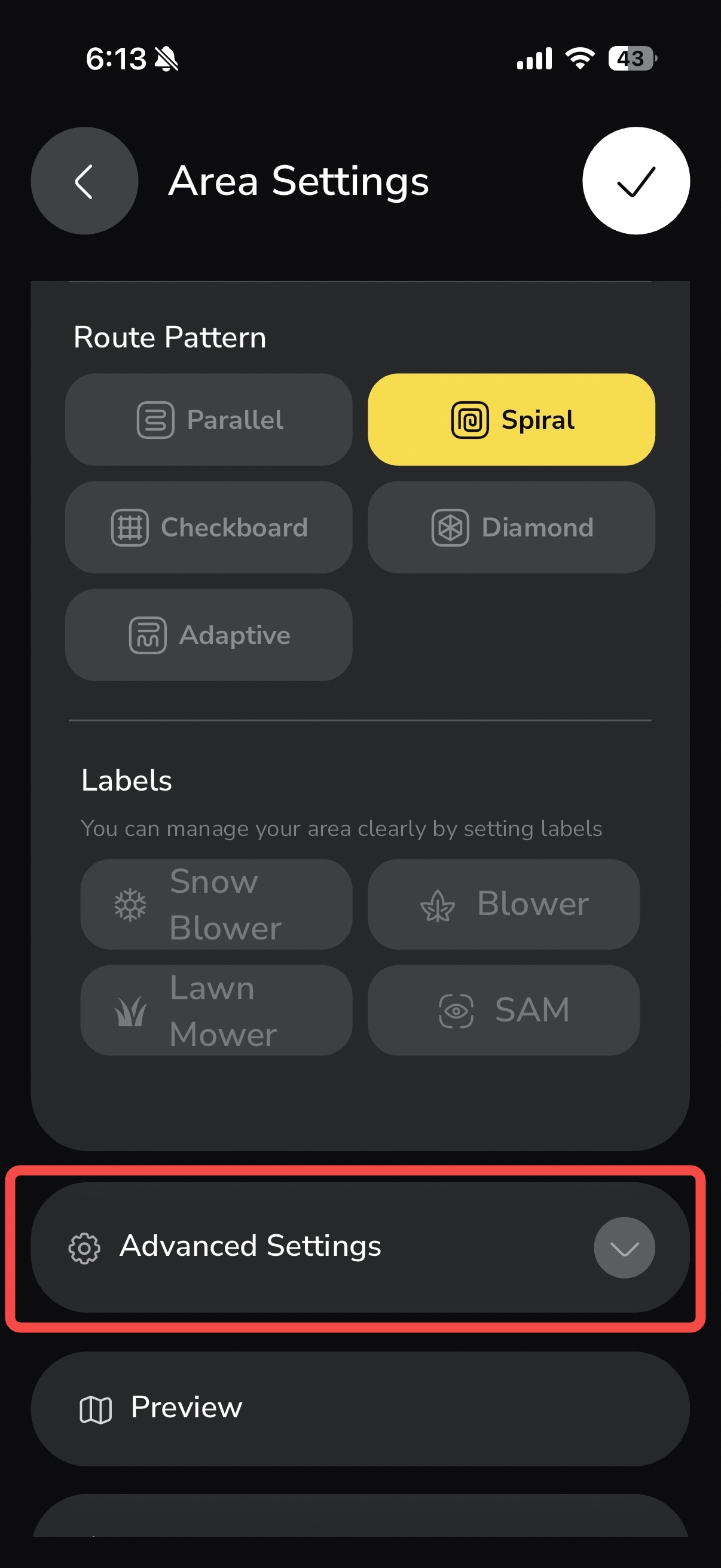Confirm settings with the checkmark button
The image size is (721, 1568).
click(636, 181)
